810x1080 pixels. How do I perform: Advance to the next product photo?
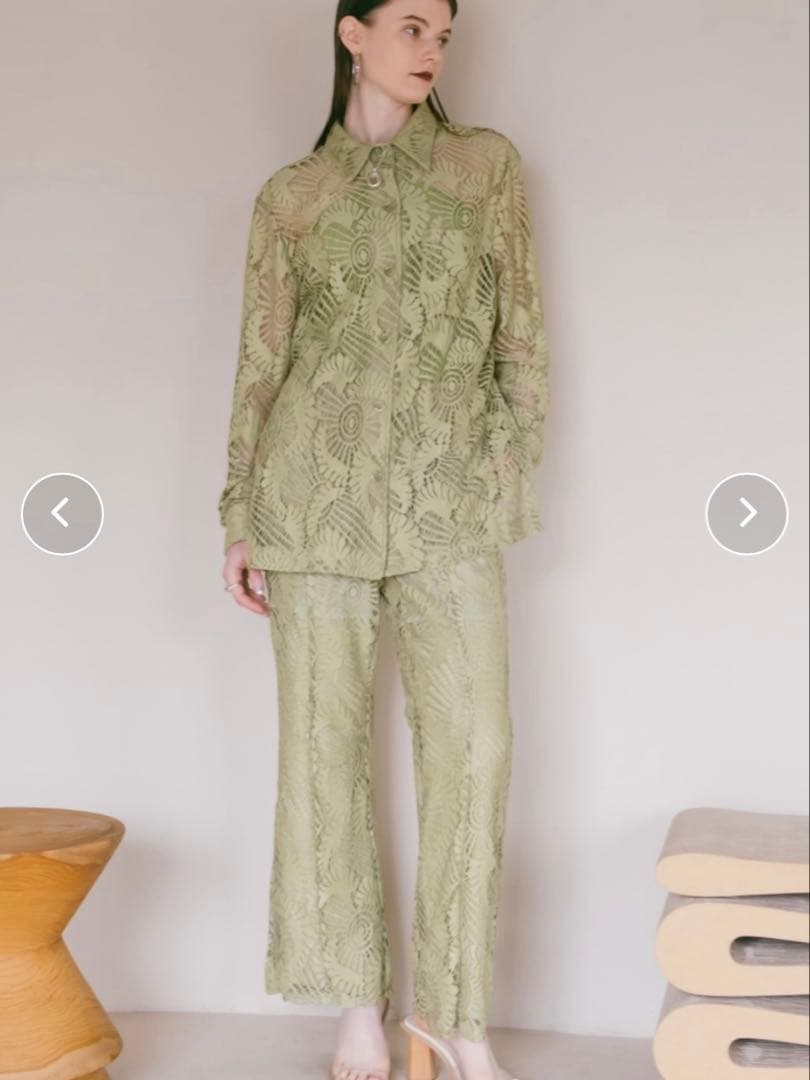point(747,514)
